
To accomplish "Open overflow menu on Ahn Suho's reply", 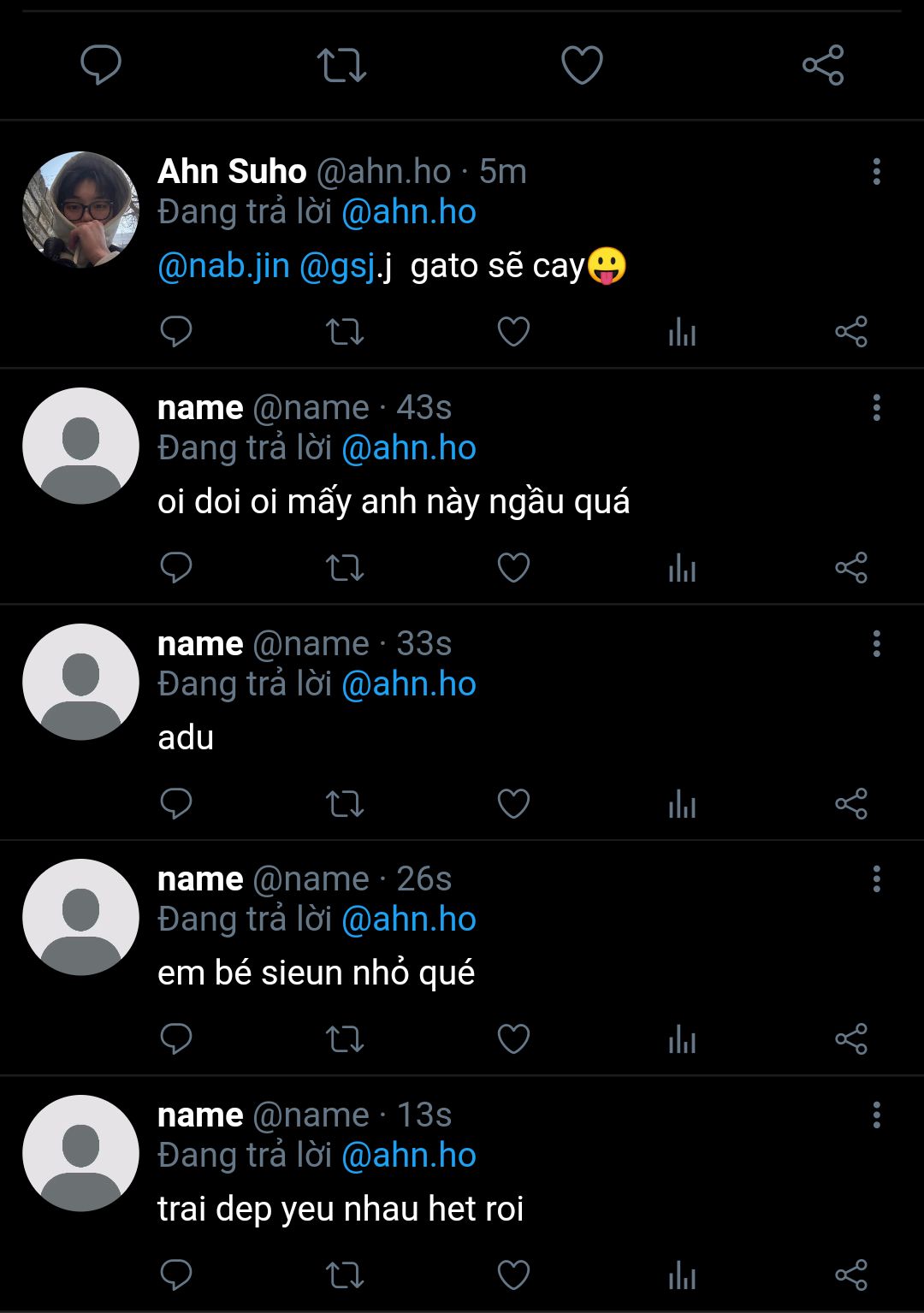I will (x=876, y=171).
